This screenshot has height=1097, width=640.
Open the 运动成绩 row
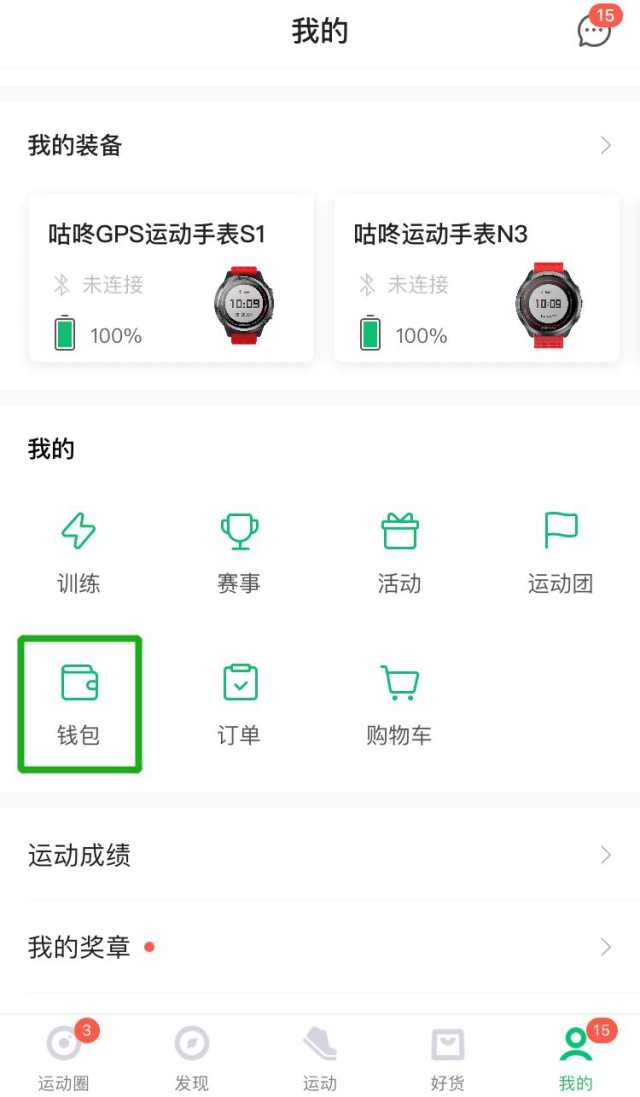coord(320,855)
